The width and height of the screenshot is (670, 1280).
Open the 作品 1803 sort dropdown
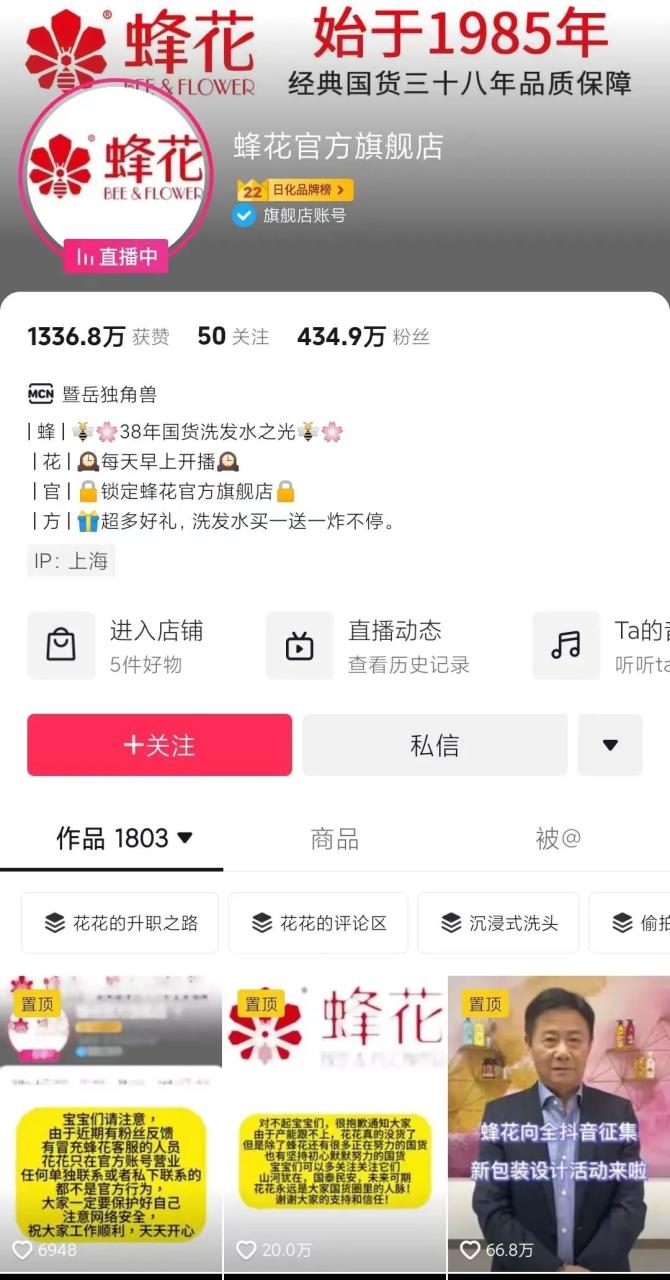(125, 838)
